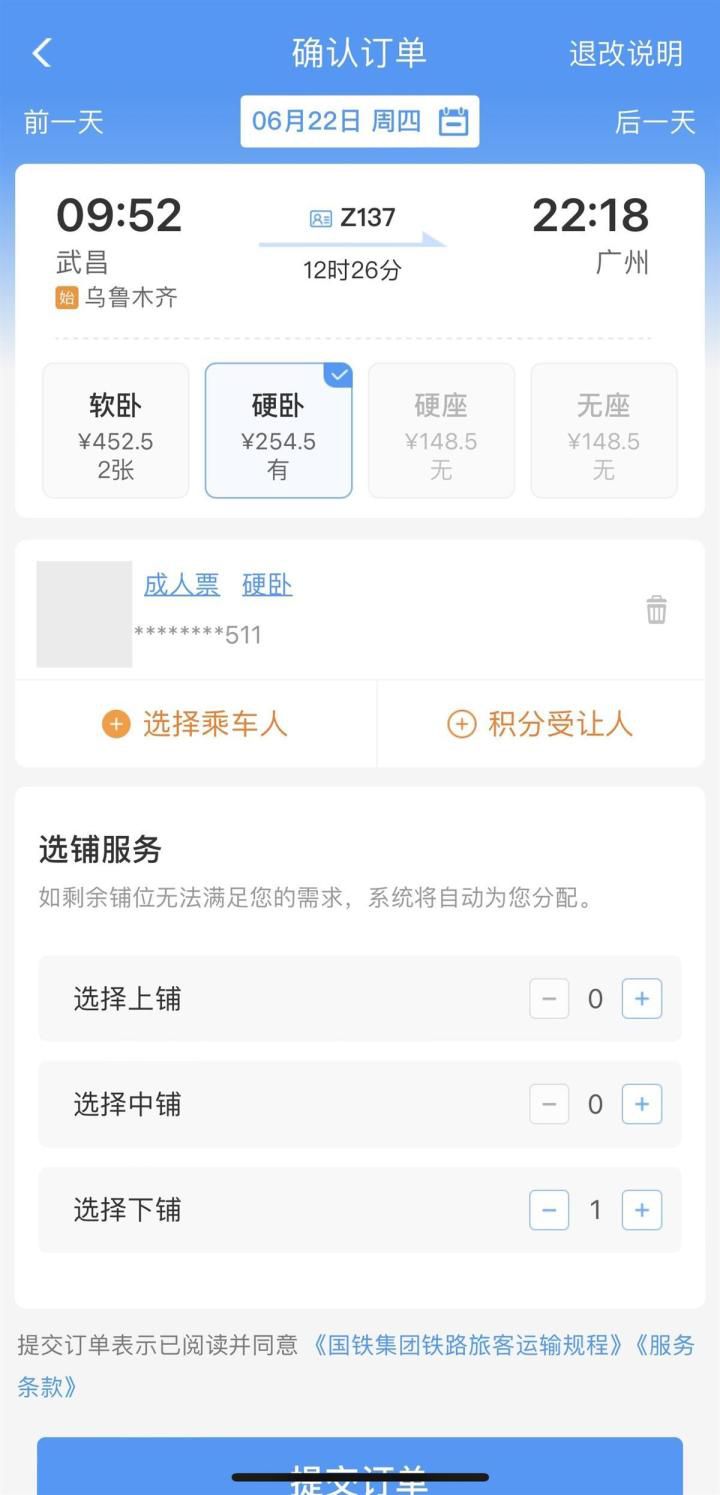Increase the 选择上铺 upper berth count
Screen dimensions: 720x1495
click(x=642, y=998)
